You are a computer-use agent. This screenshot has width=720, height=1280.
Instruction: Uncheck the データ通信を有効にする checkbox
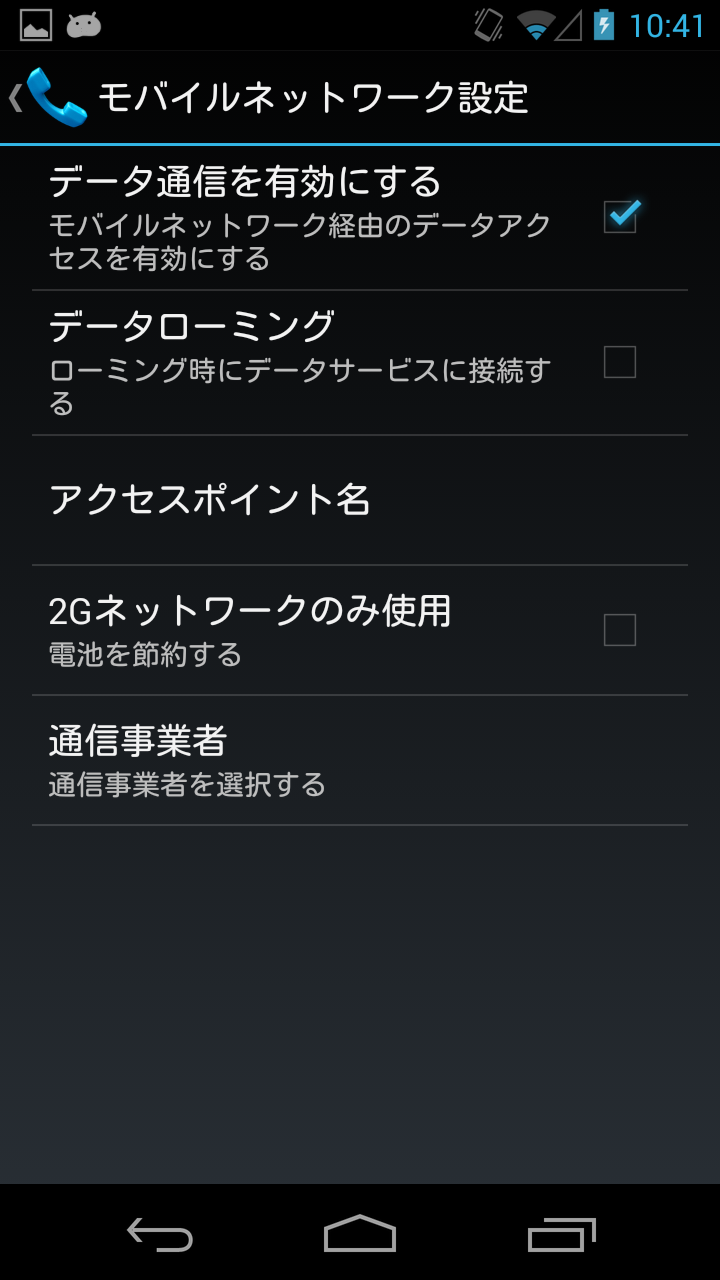[620, 216]
